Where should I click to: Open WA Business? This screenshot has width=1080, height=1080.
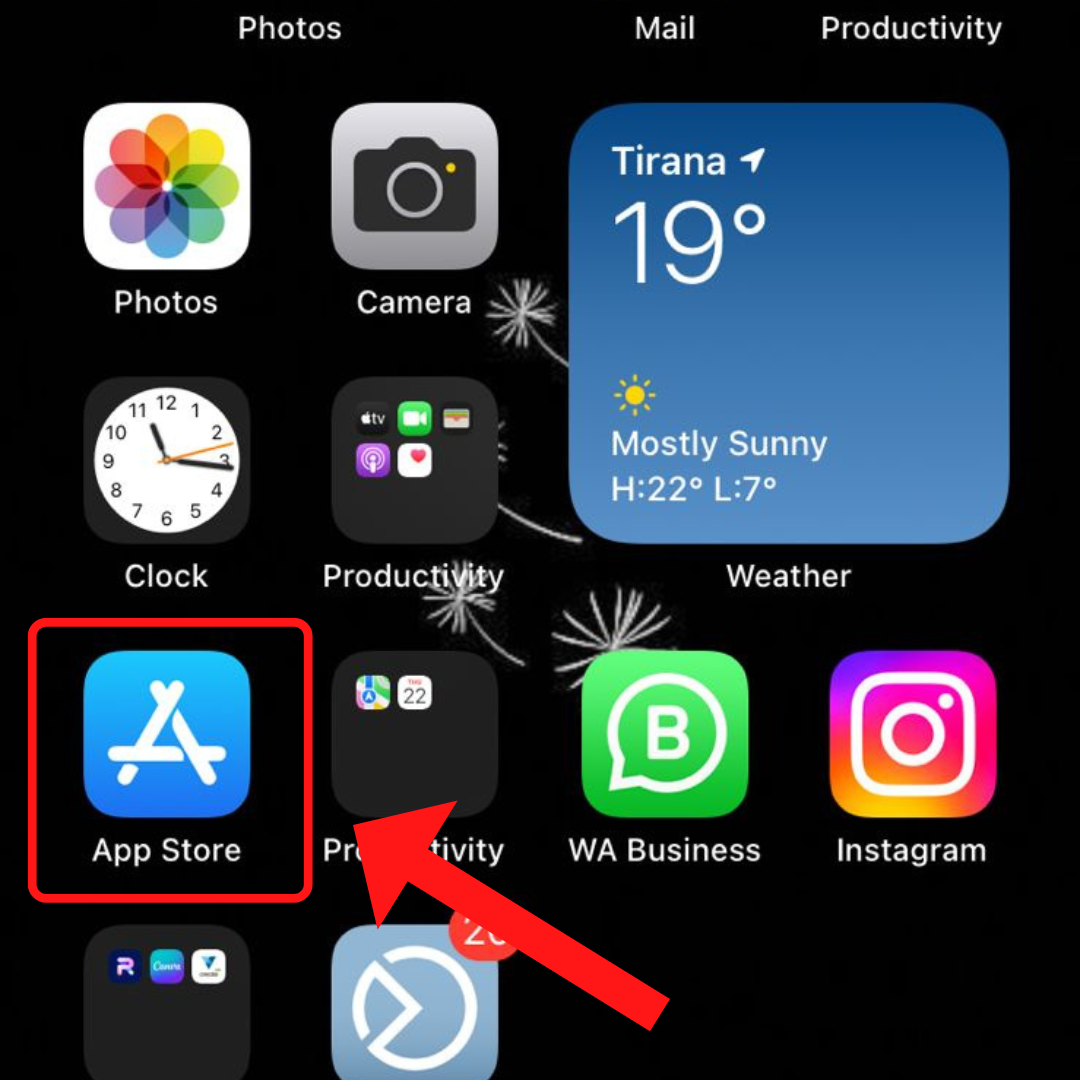pos(664,734)
